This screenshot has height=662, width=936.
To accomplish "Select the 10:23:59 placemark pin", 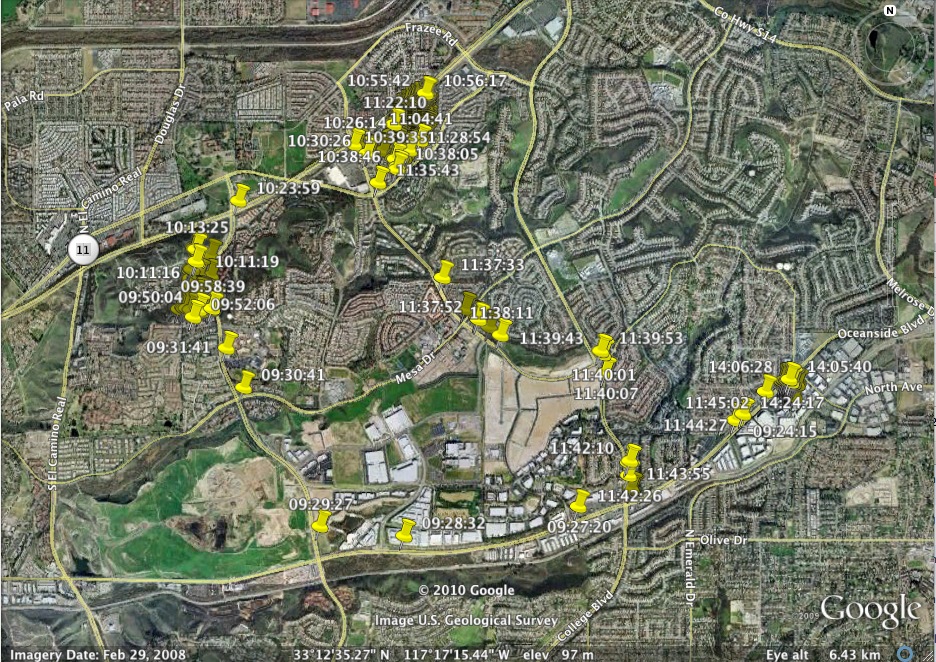I will point(240,194).
